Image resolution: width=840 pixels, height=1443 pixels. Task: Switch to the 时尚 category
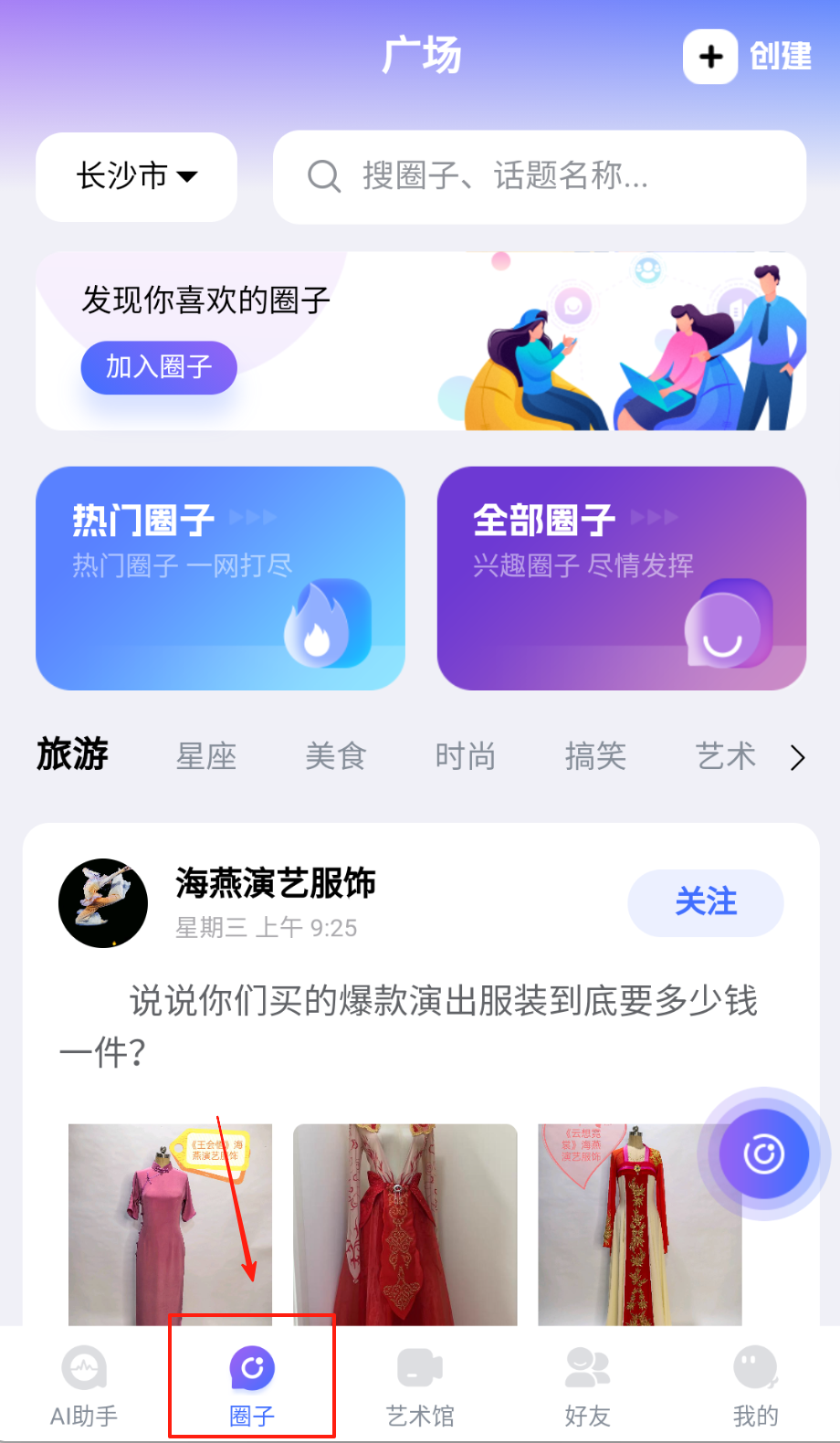[466, 756]
